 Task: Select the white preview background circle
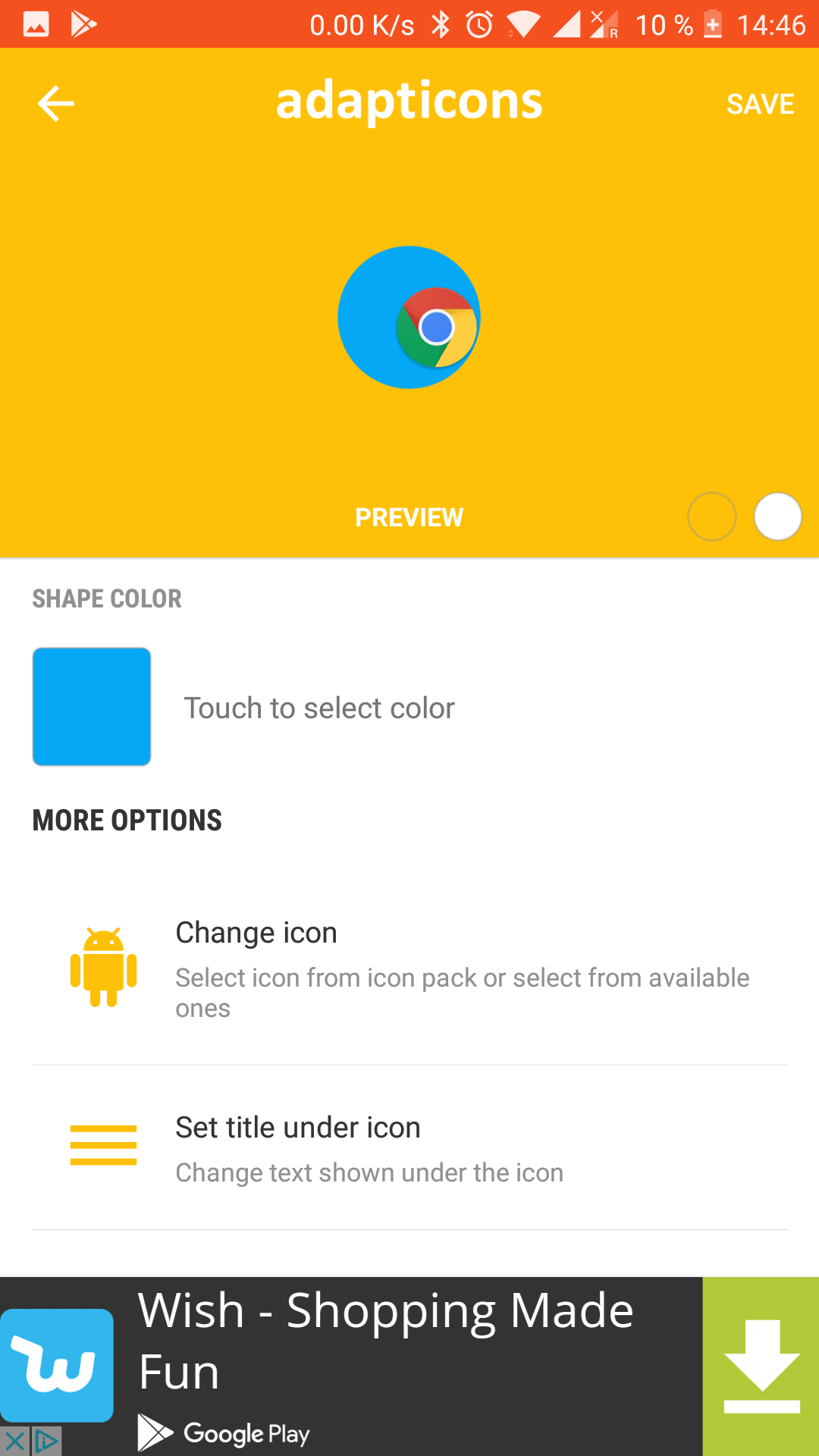point(777,516)
